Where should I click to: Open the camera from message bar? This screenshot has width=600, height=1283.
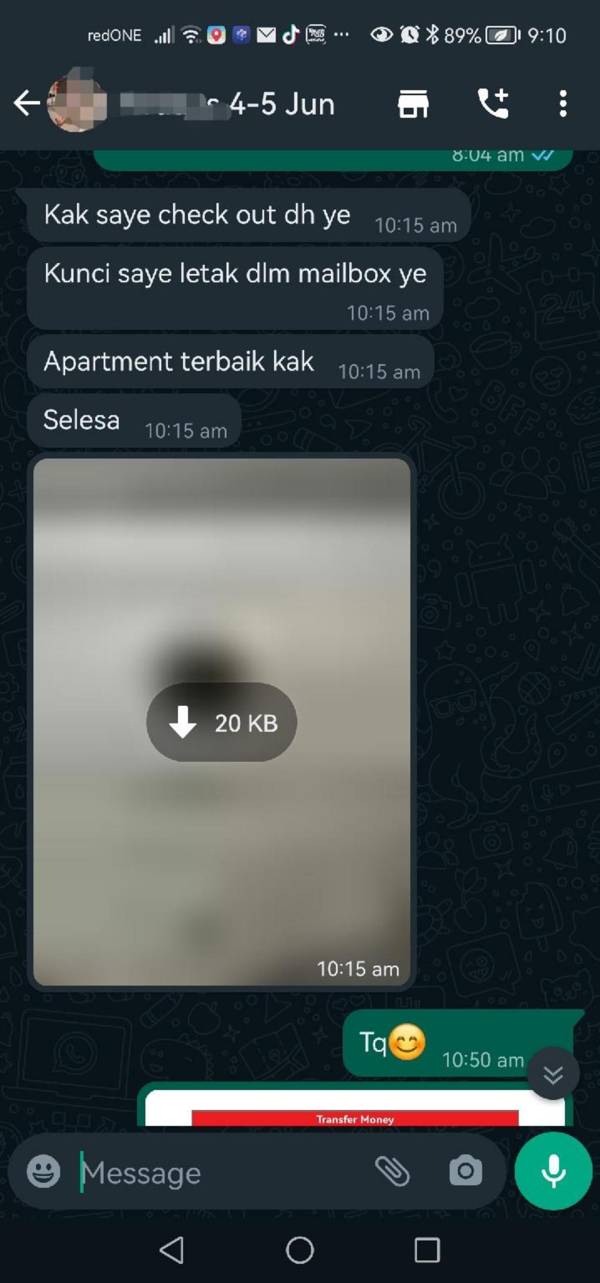(465, 1172)
